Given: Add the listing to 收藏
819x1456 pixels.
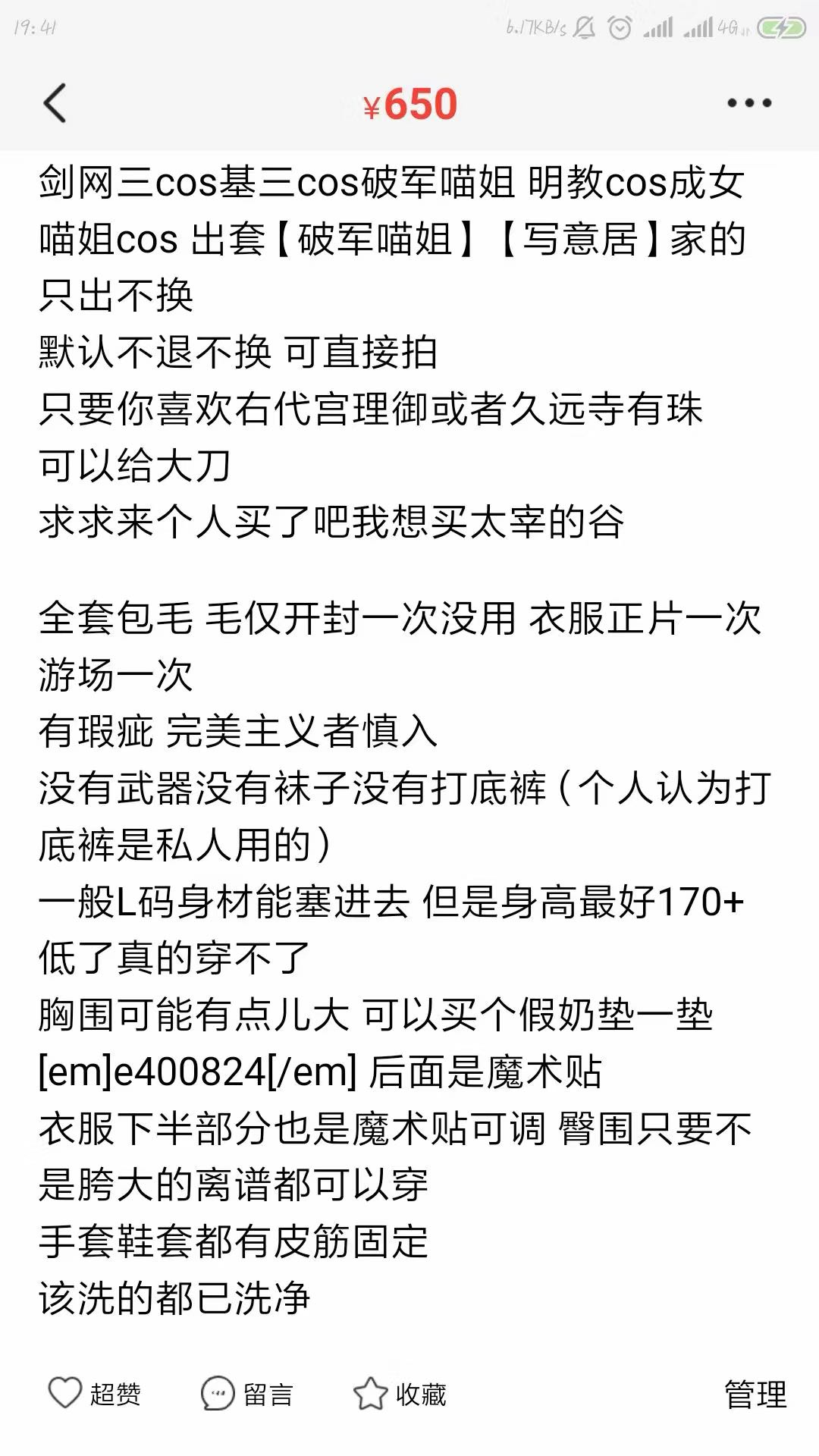Looking at the screenshot, I should coord(400,1394).
